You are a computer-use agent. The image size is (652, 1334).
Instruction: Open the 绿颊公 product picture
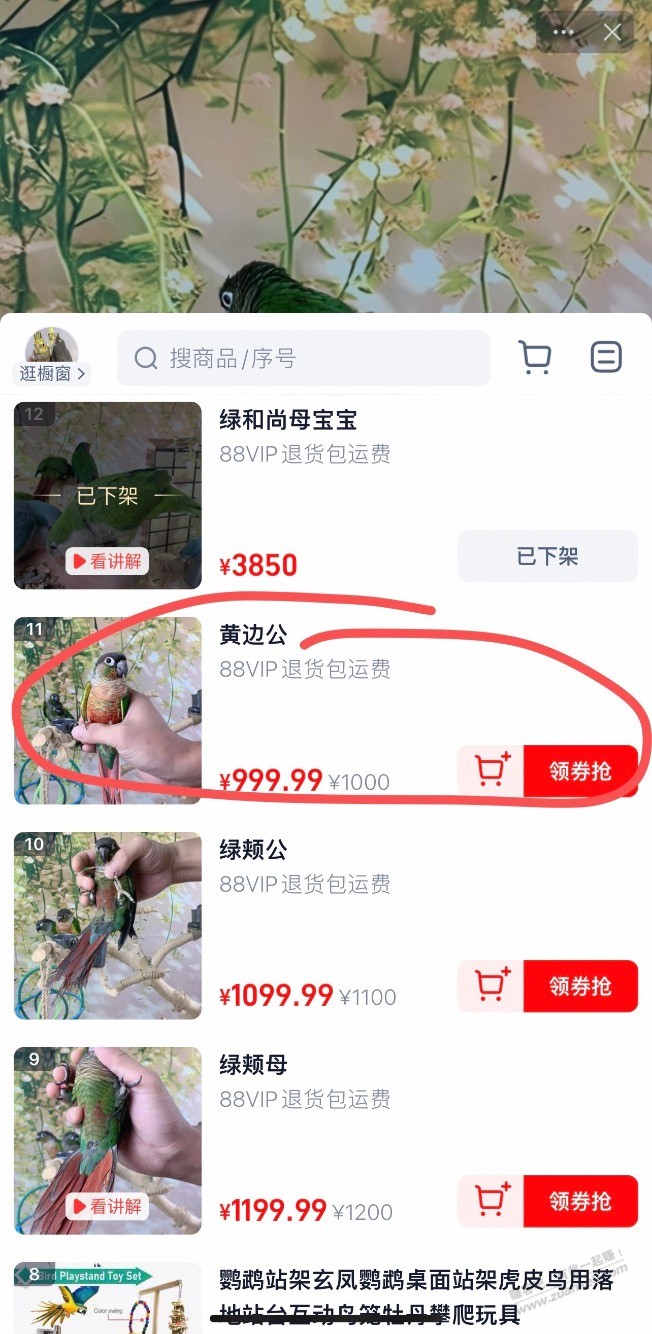click(108, 925)
